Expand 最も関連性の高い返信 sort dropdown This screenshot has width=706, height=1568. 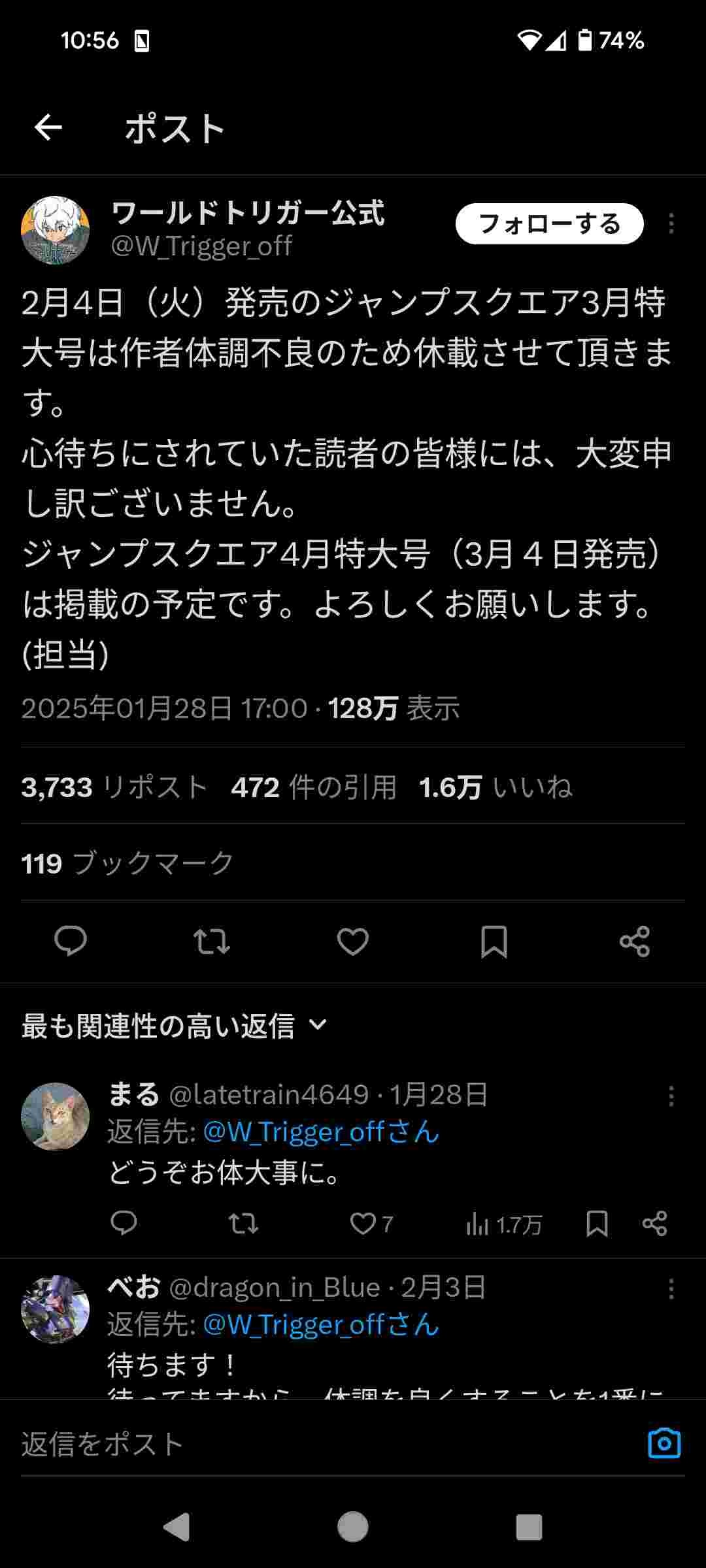[x=174, y=1026]
